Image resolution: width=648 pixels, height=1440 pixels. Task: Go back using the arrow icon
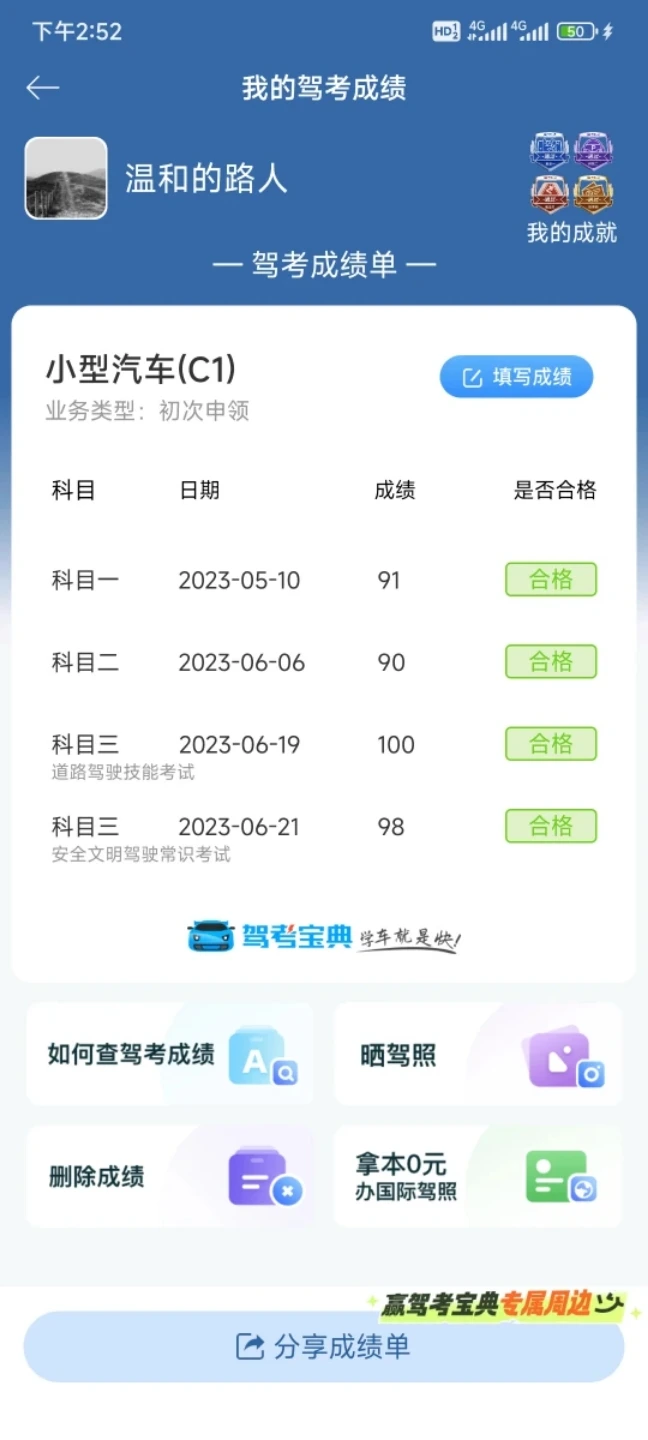tap(42, 88)
